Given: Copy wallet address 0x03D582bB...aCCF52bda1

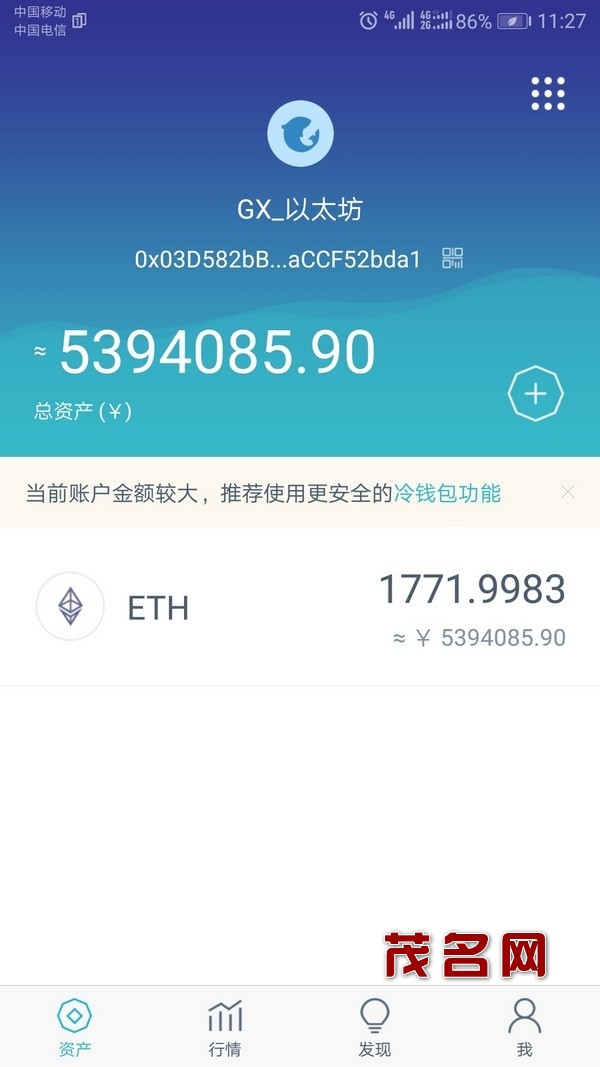Looking at the screenshot, I should (278, 259).
